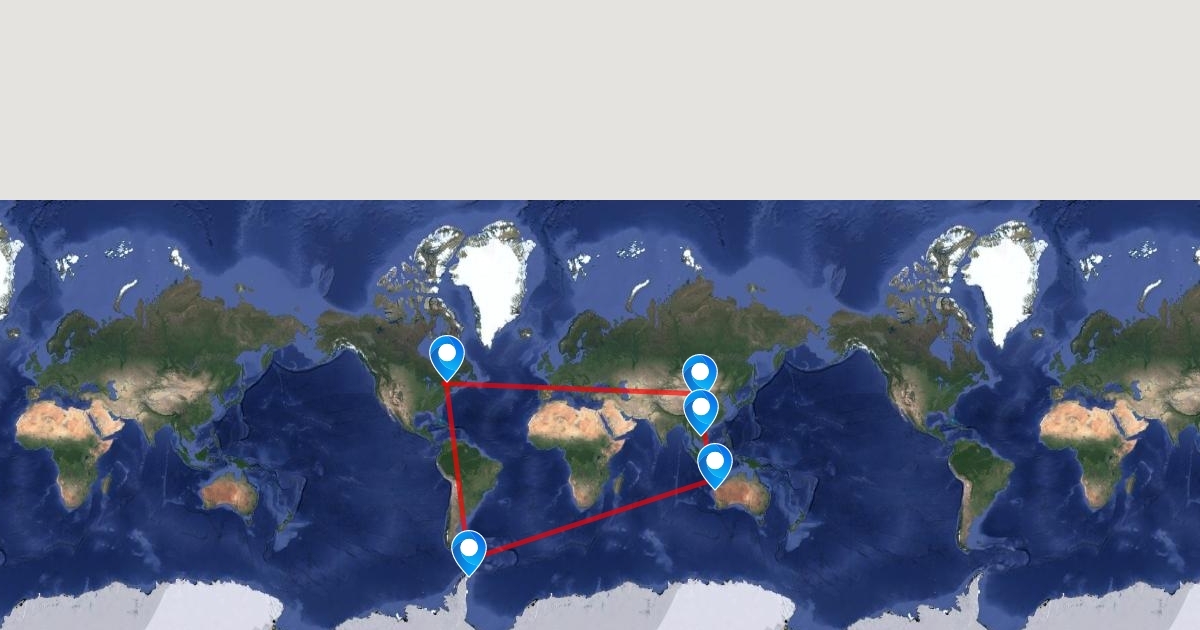Image resolution: width=1200 pixels, height=630 pixels.
Task: Select the pin over southern China
Action: point(701,408)
